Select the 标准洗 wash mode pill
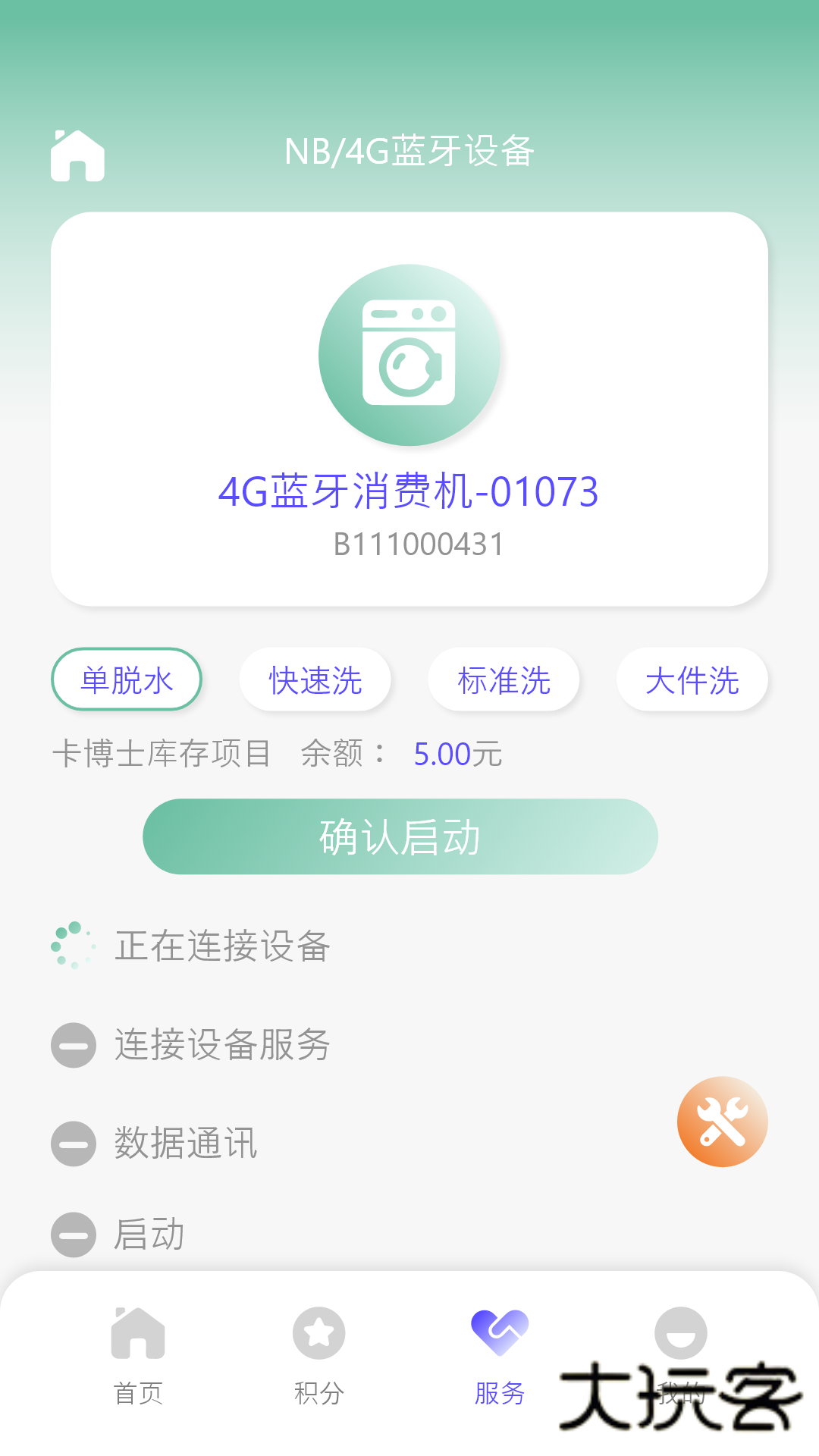 tap(504, 679)
